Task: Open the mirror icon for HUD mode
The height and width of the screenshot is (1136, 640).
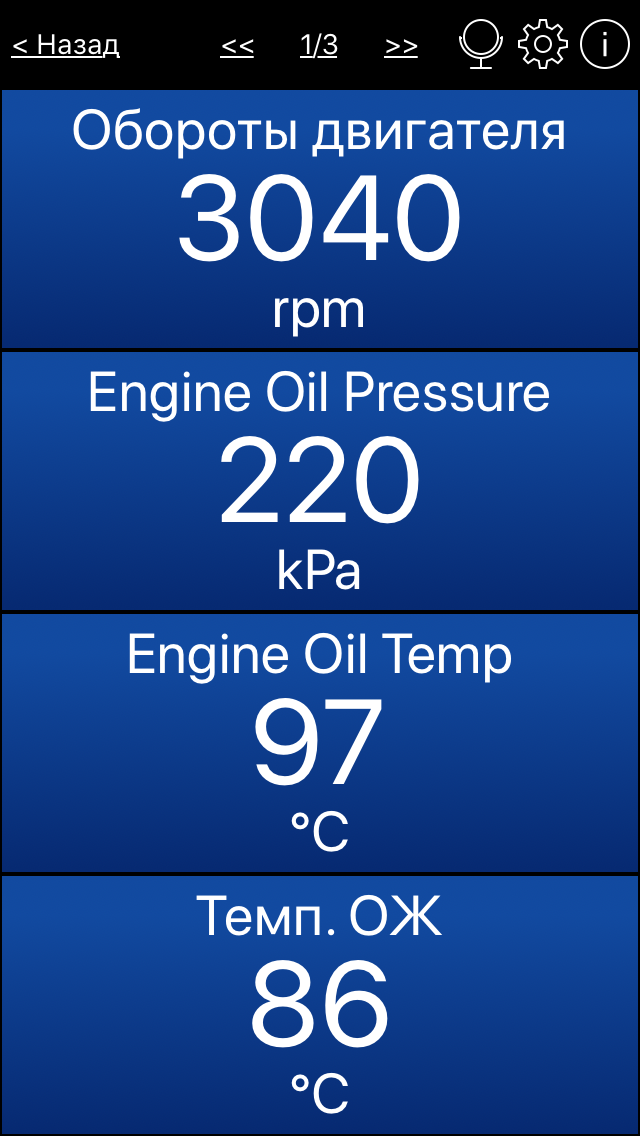Action: 481,43
